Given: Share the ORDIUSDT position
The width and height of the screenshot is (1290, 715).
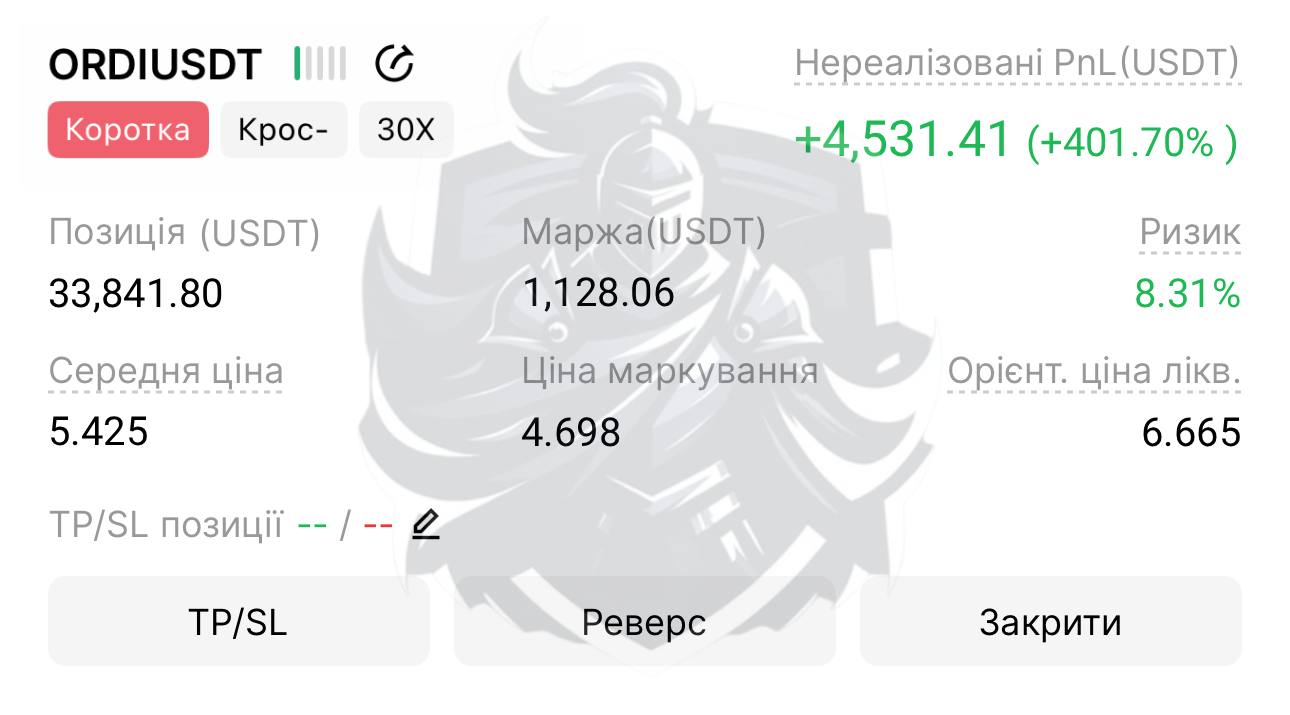Looking at the screenshot, I should pyautogui.click(x=394, y=64).
